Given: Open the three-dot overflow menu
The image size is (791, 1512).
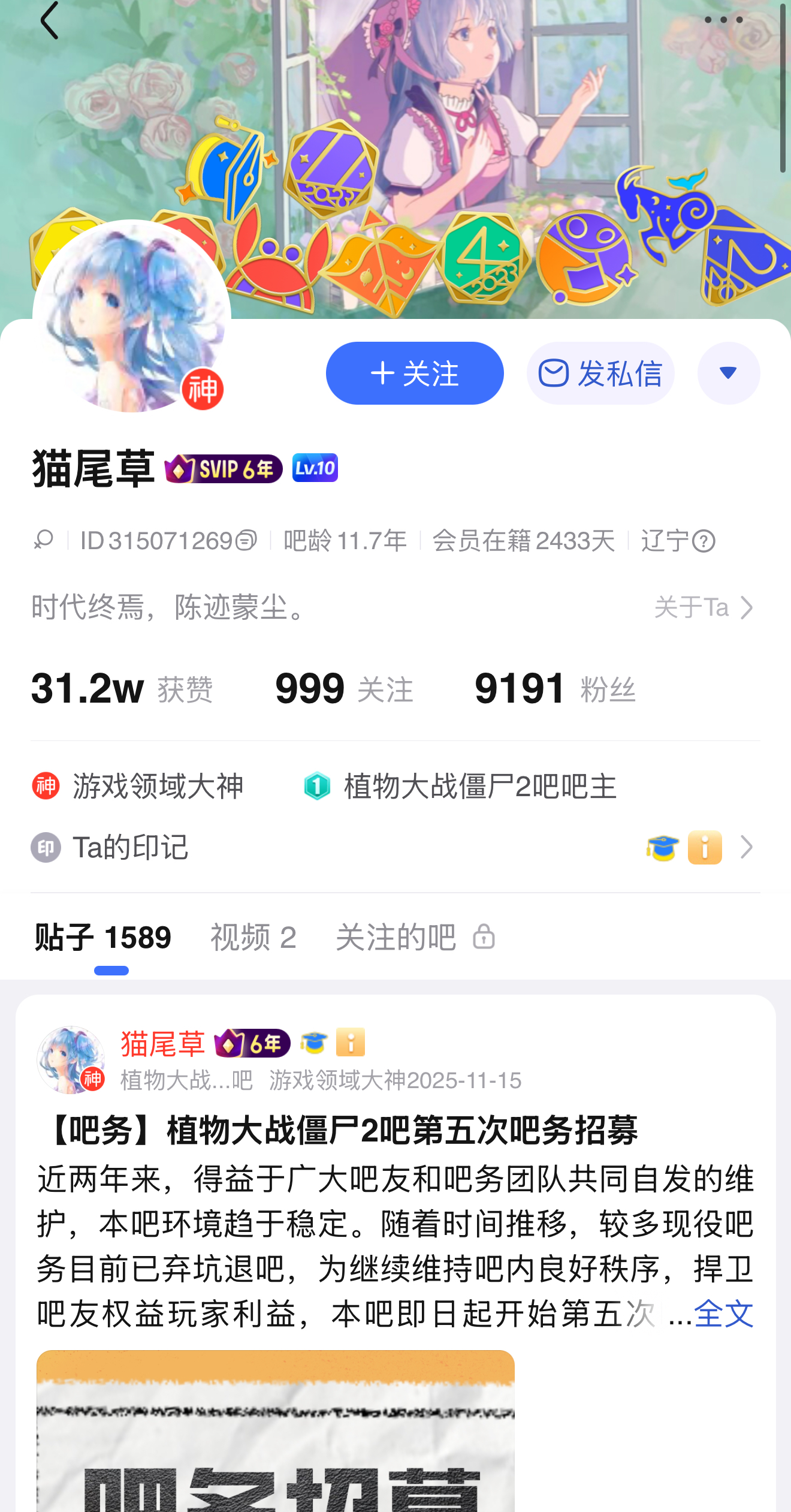Looking at the screenshot, I should (723, 20).
